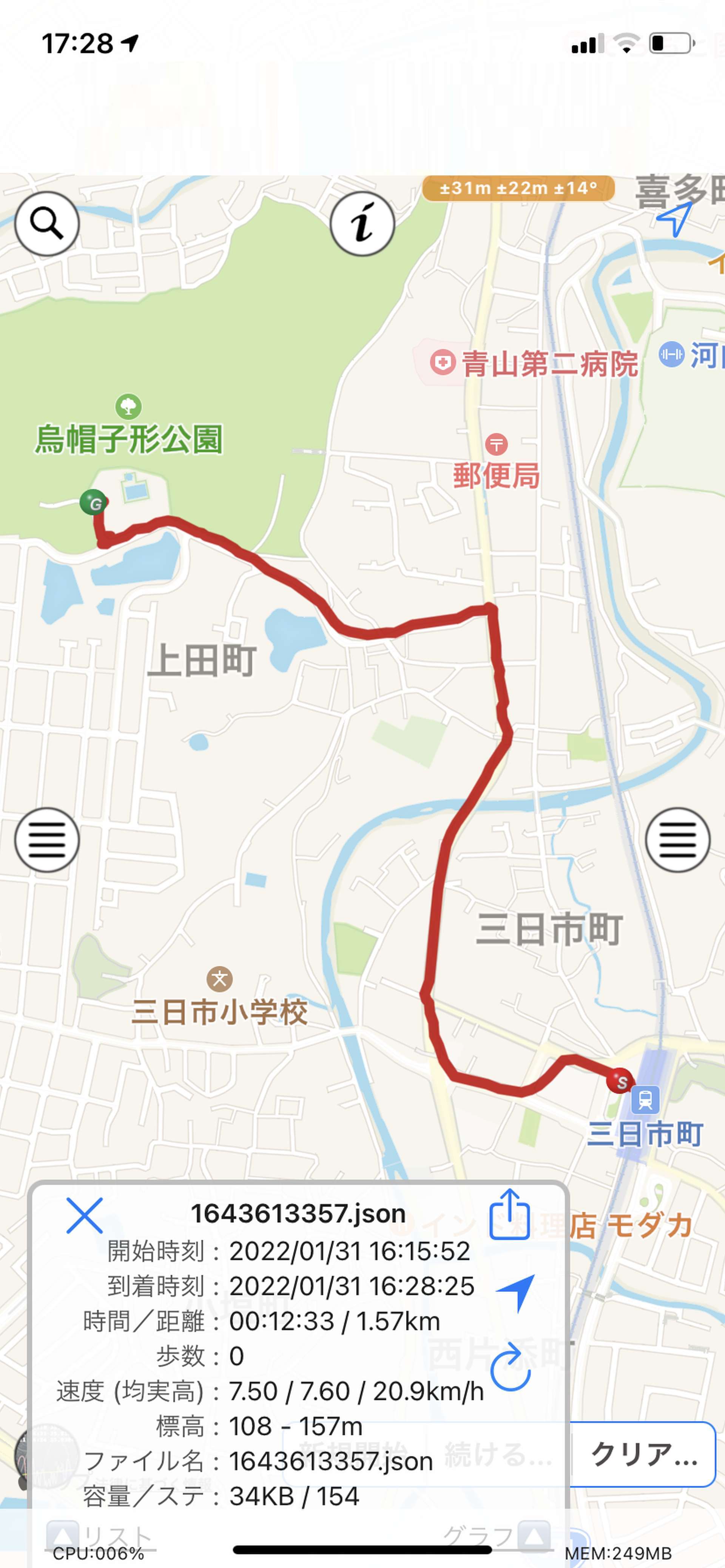Tap the location arrow near the map corner
The image size is (725, 1568).
click(674, 219)
